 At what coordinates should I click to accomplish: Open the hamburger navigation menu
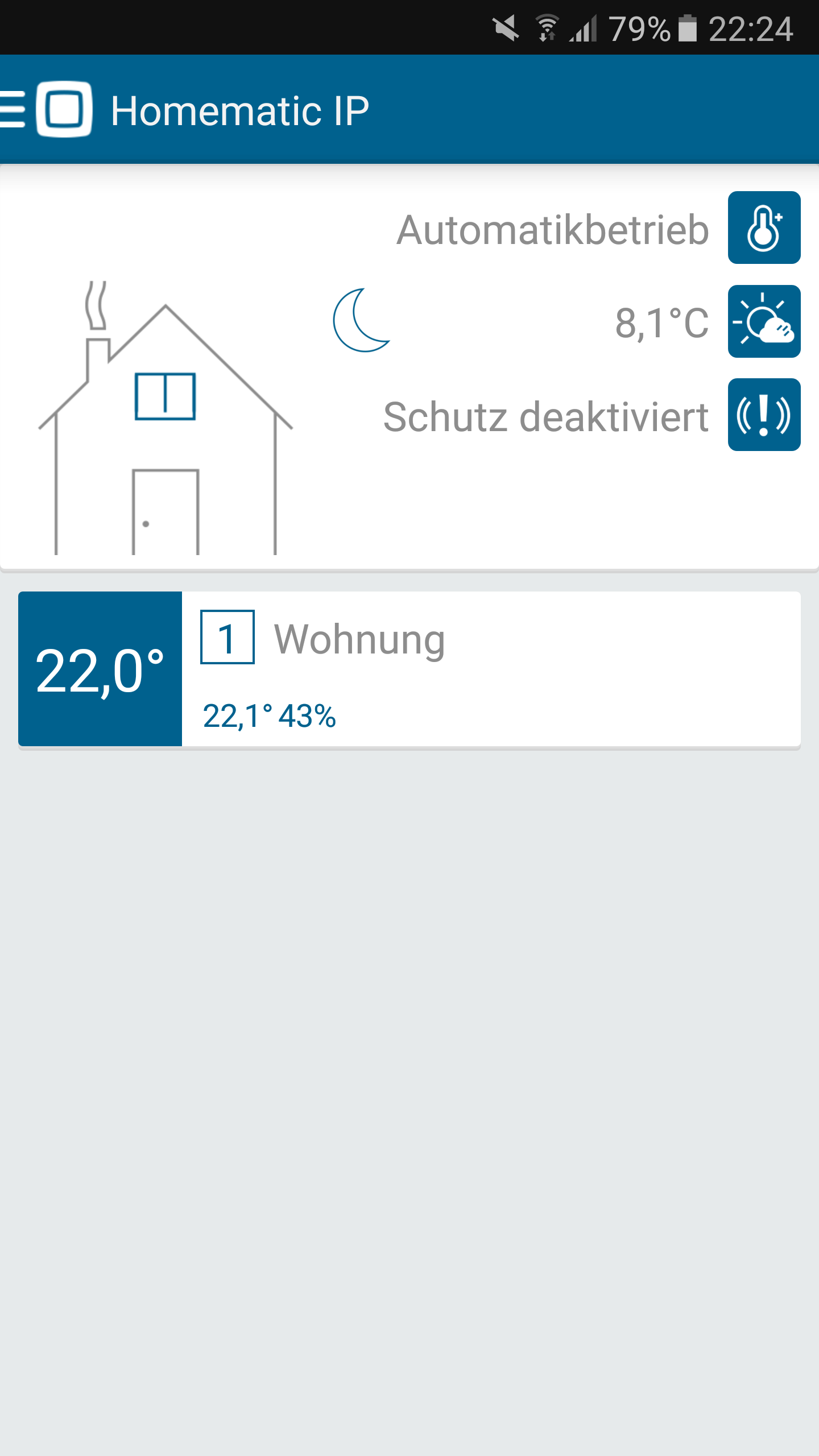[14, 109]
